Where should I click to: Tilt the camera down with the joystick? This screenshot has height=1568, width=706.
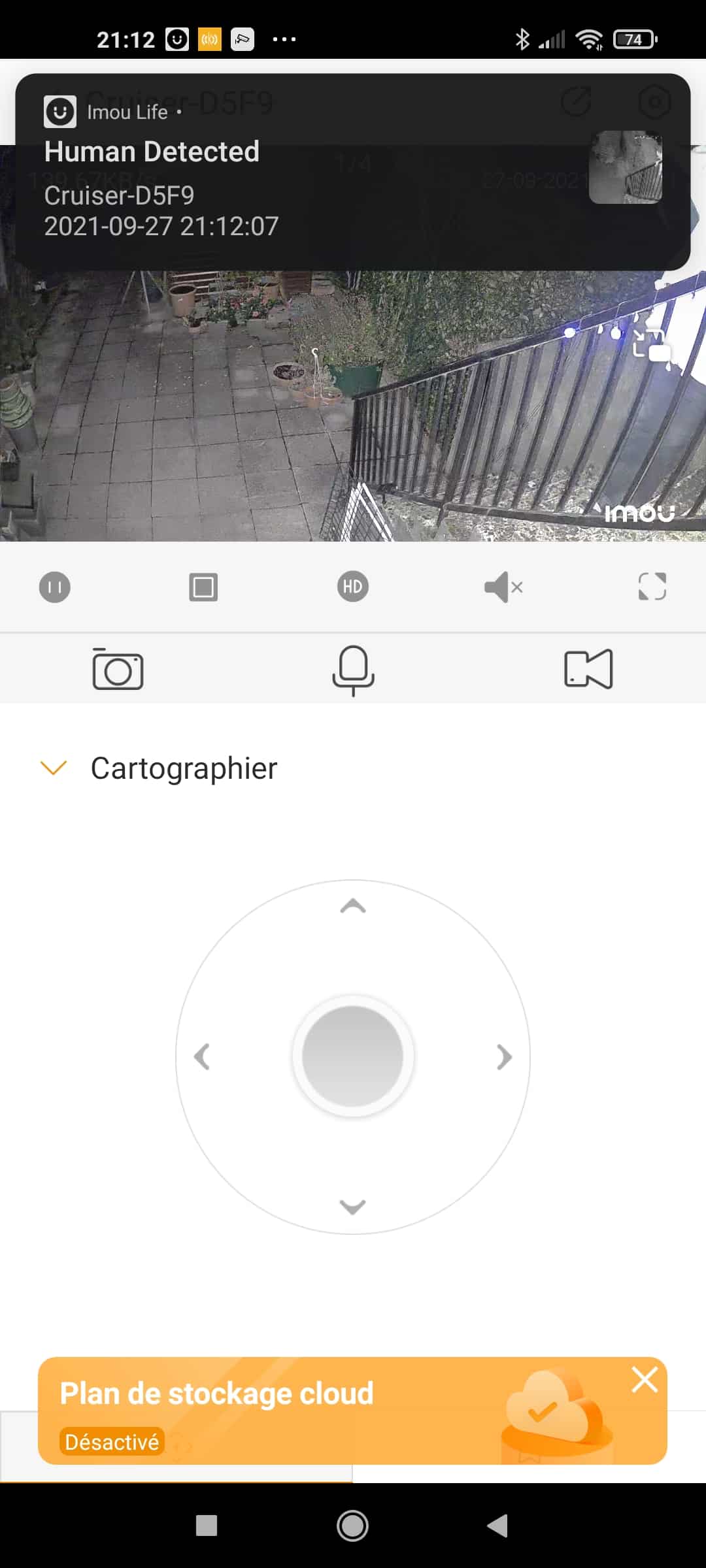click(x=353, y=1207)
